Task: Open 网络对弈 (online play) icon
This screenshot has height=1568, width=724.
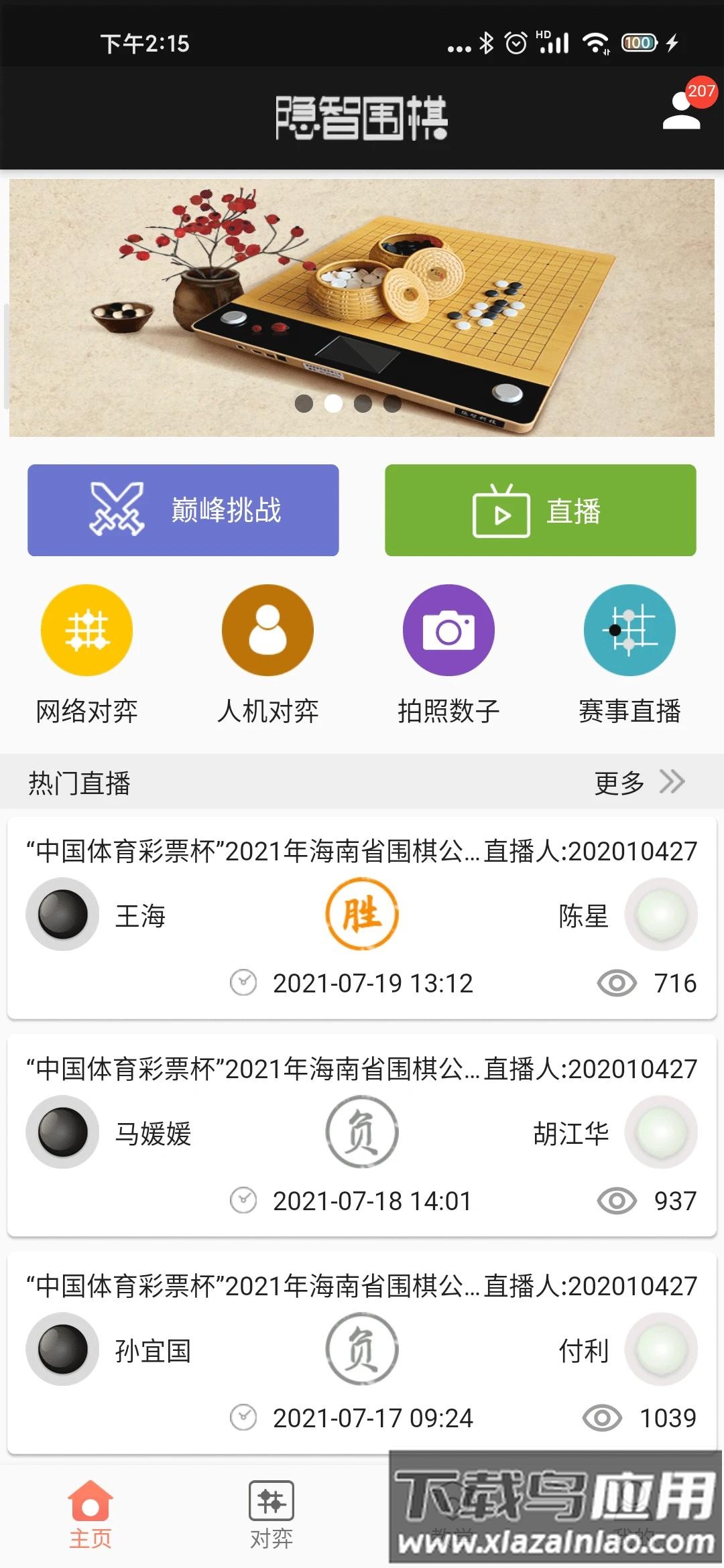Action: point(86,631)
